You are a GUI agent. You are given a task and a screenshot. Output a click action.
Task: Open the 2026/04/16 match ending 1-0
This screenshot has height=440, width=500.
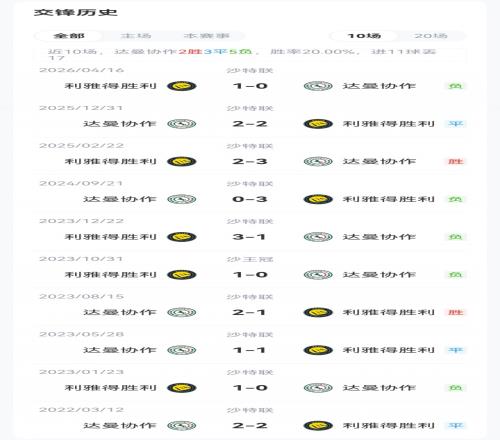(x=252, y=80)
